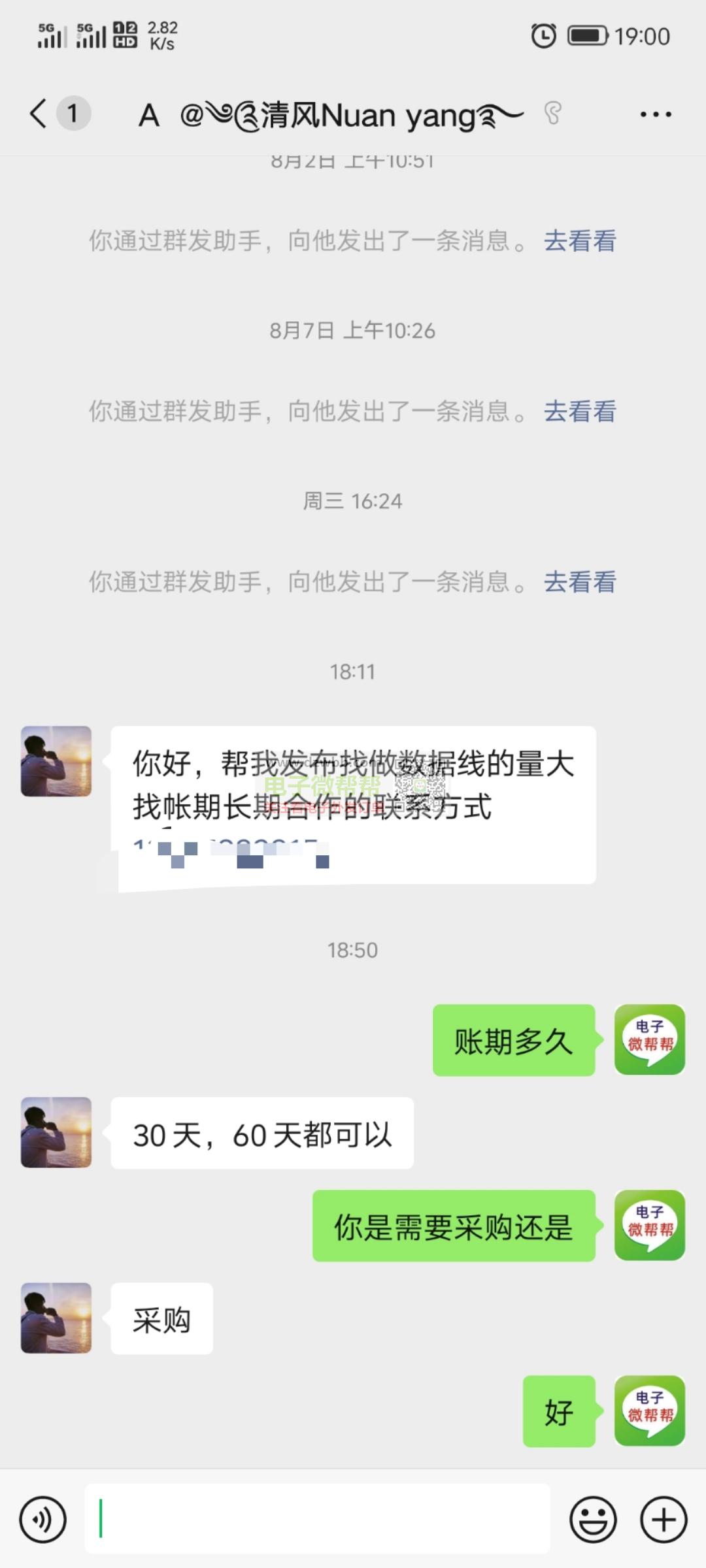Image resolution: width=706 pixels, height=1568 pixels.
Task: Open the plus attachments menu
Action: tap(663, 1519)
